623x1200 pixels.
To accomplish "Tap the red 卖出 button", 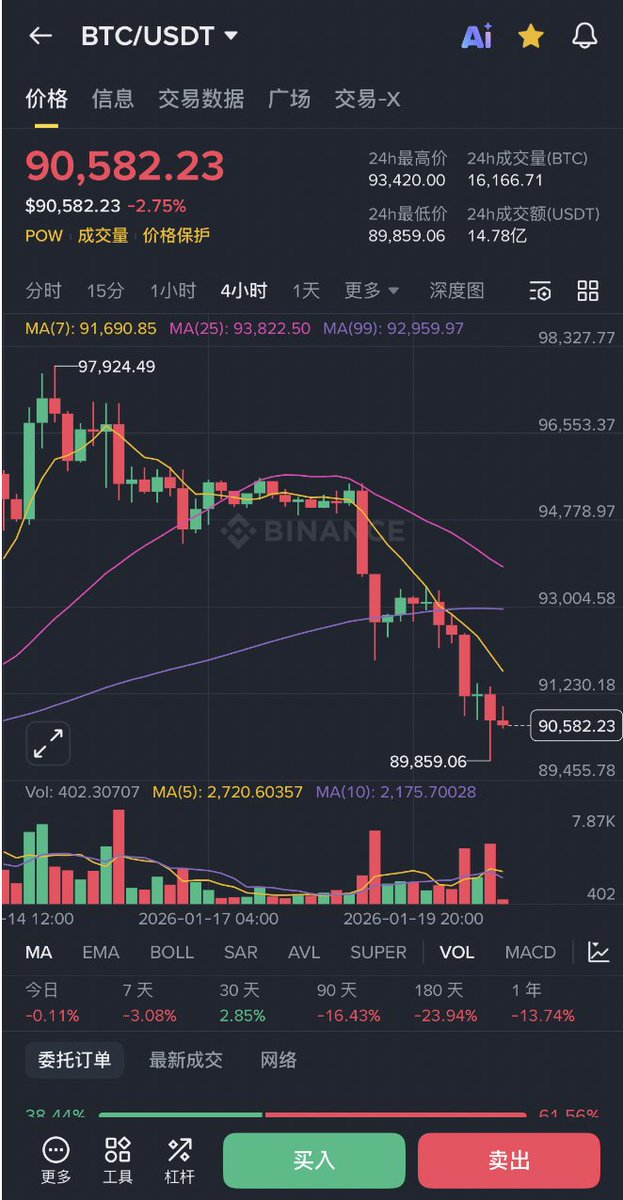I will pyautogui.click(x=508, y=1160).
